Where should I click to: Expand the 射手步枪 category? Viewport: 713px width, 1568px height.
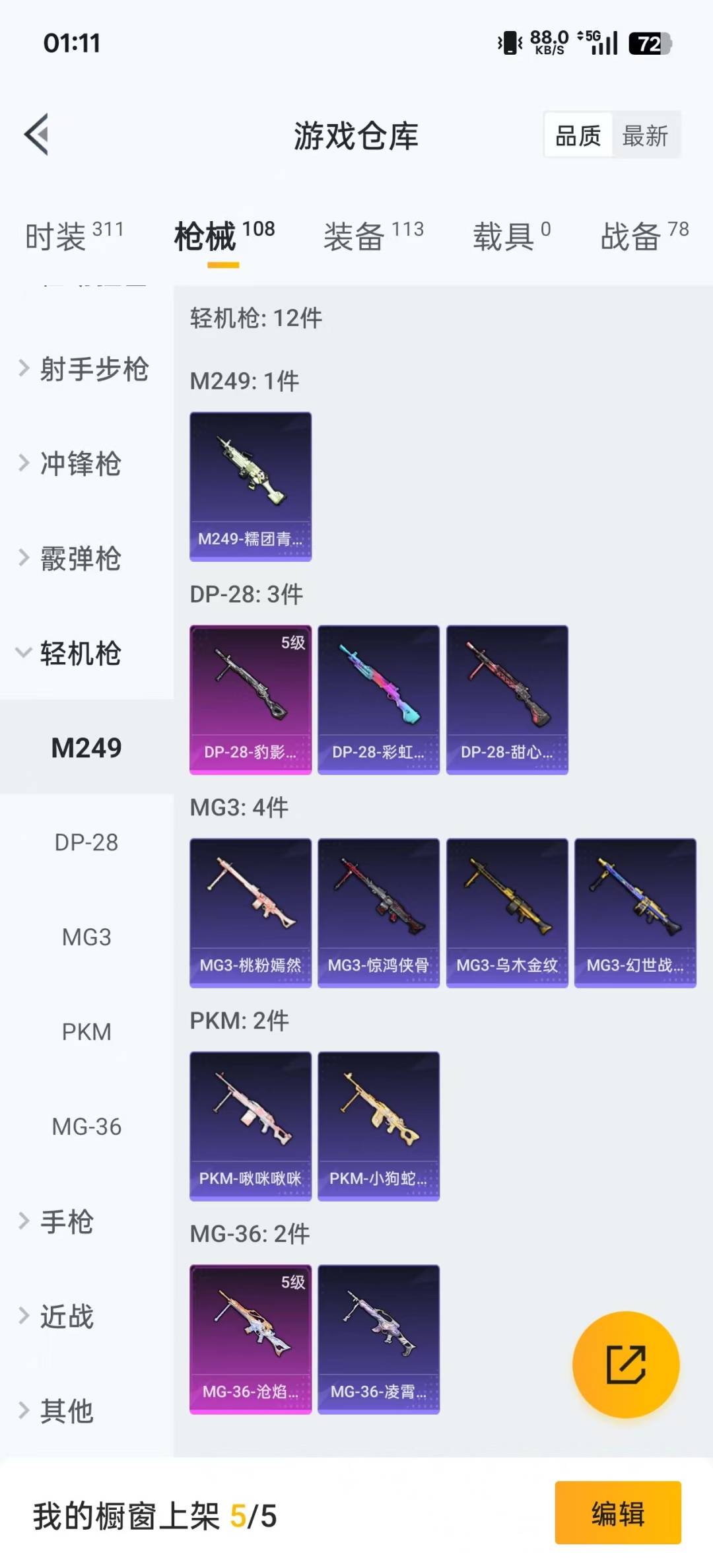tap(86, 368)
